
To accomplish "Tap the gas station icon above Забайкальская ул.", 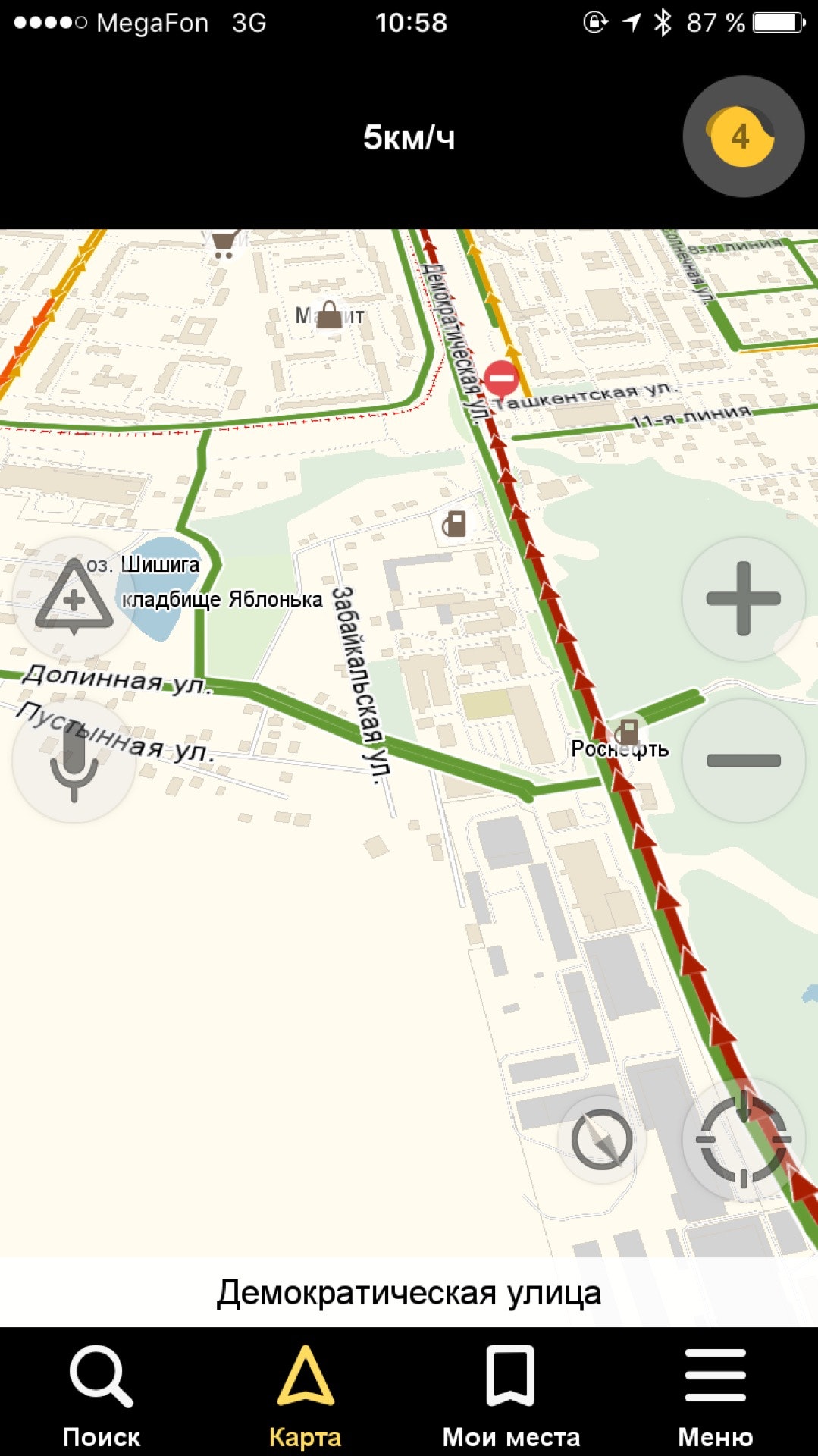I will (454, 522).
